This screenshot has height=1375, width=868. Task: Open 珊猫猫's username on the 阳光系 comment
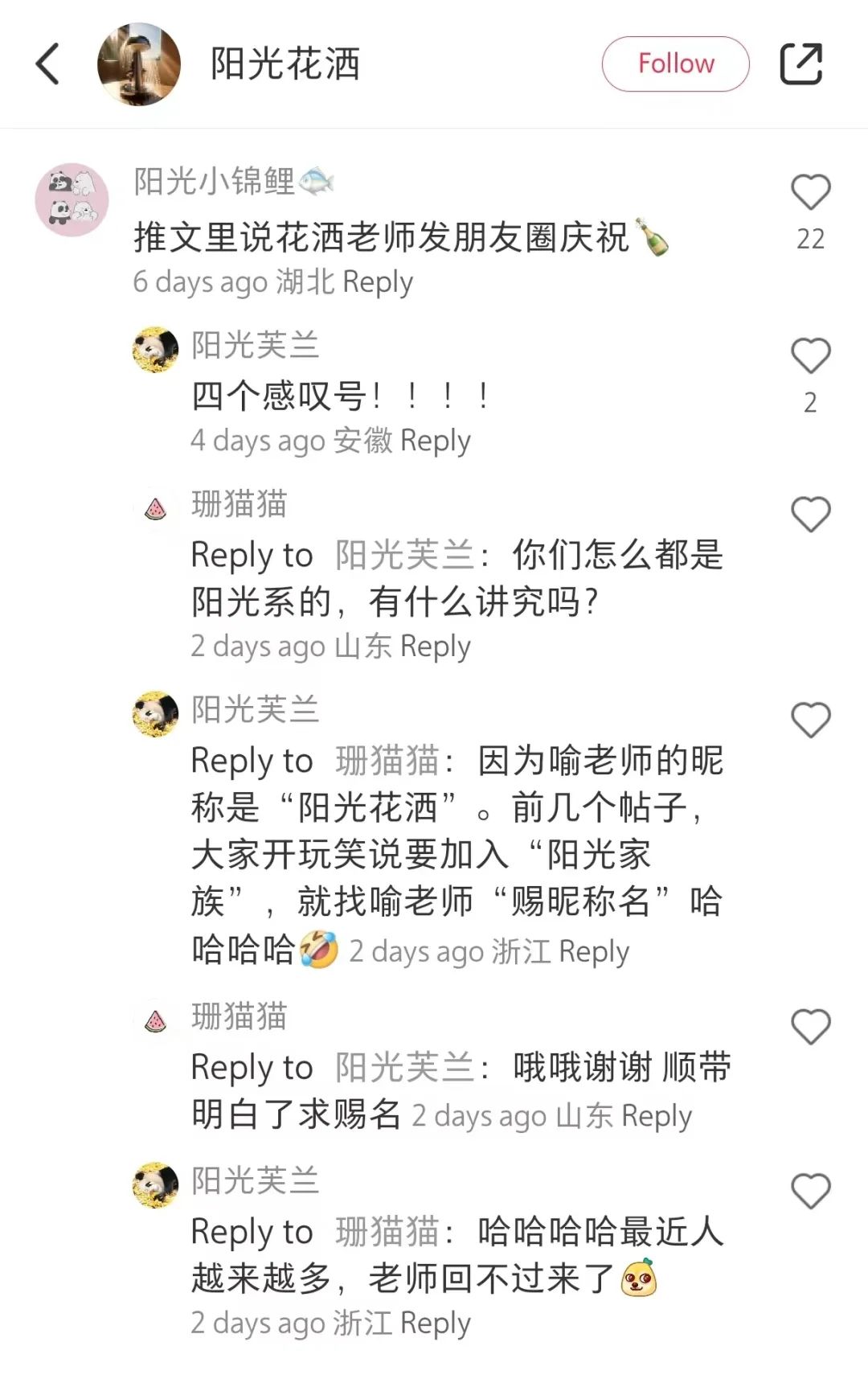tap(239, 504)
